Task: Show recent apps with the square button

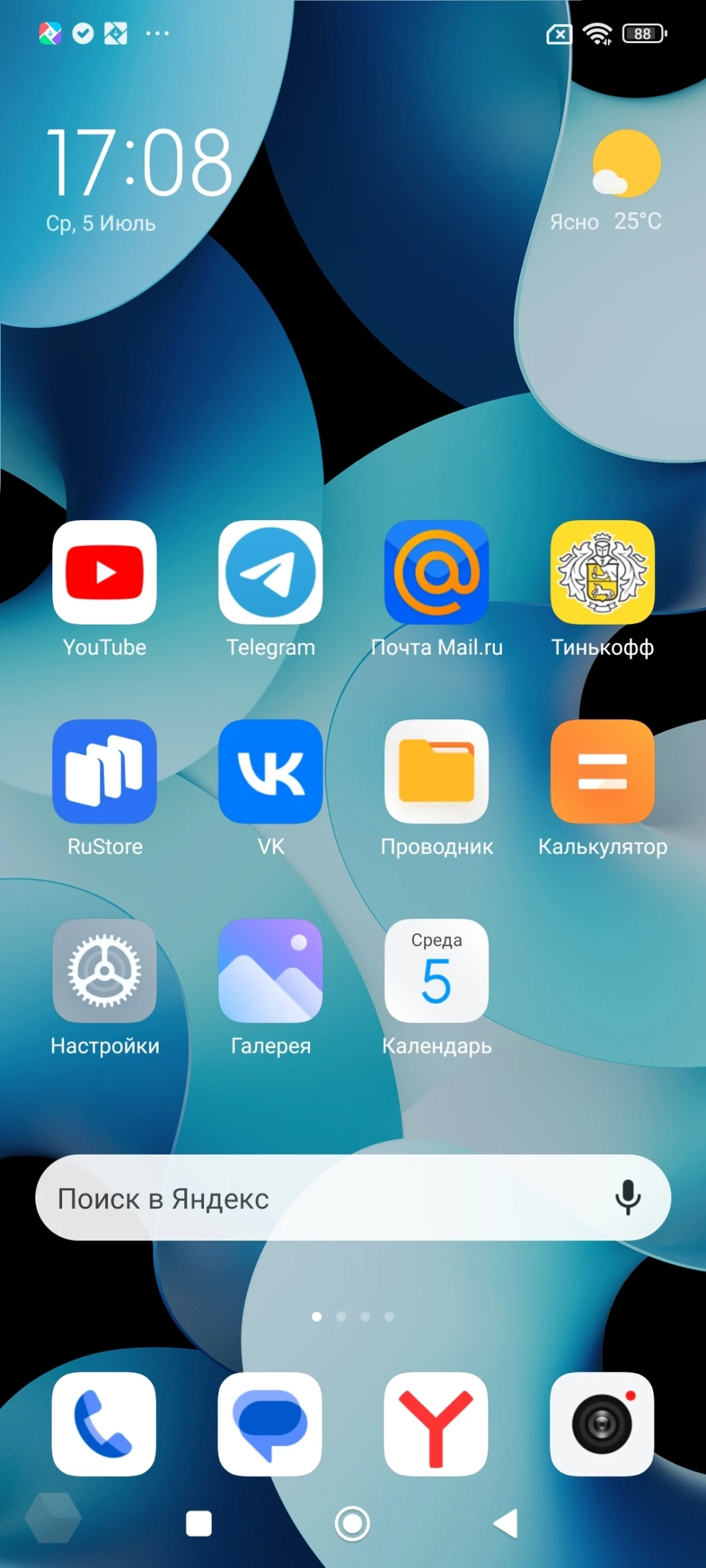Action: (x=198, y=1524)
